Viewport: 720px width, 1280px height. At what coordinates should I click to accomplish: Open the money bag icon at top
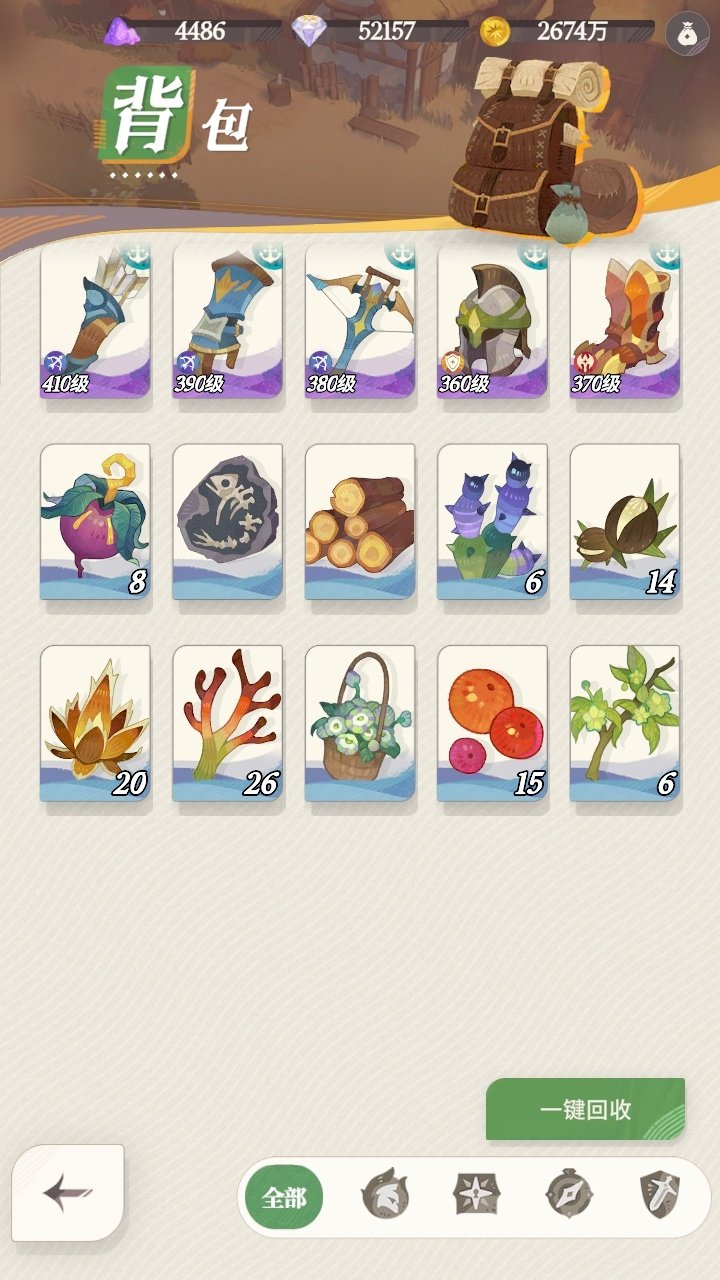(x=687, y=33)
